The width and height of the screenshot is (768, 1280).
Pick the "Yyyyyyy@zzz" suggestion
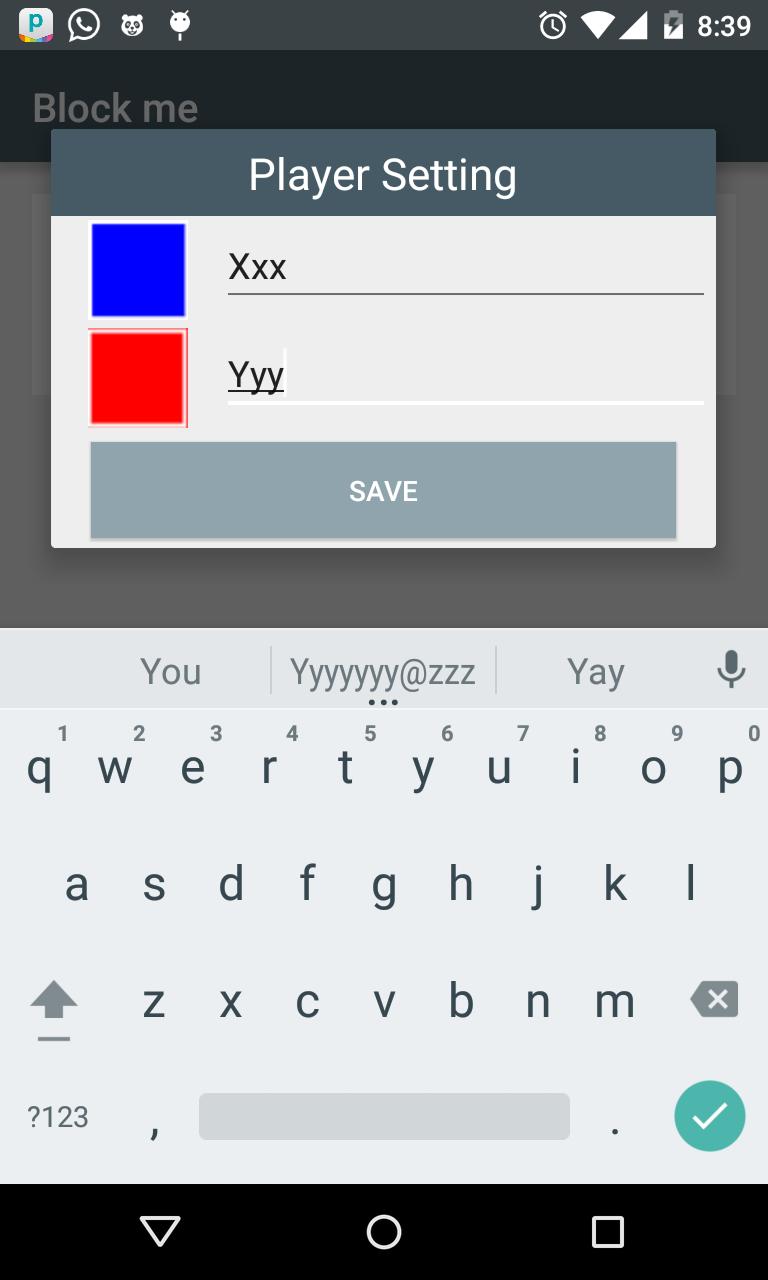click(x=383, y=671)
